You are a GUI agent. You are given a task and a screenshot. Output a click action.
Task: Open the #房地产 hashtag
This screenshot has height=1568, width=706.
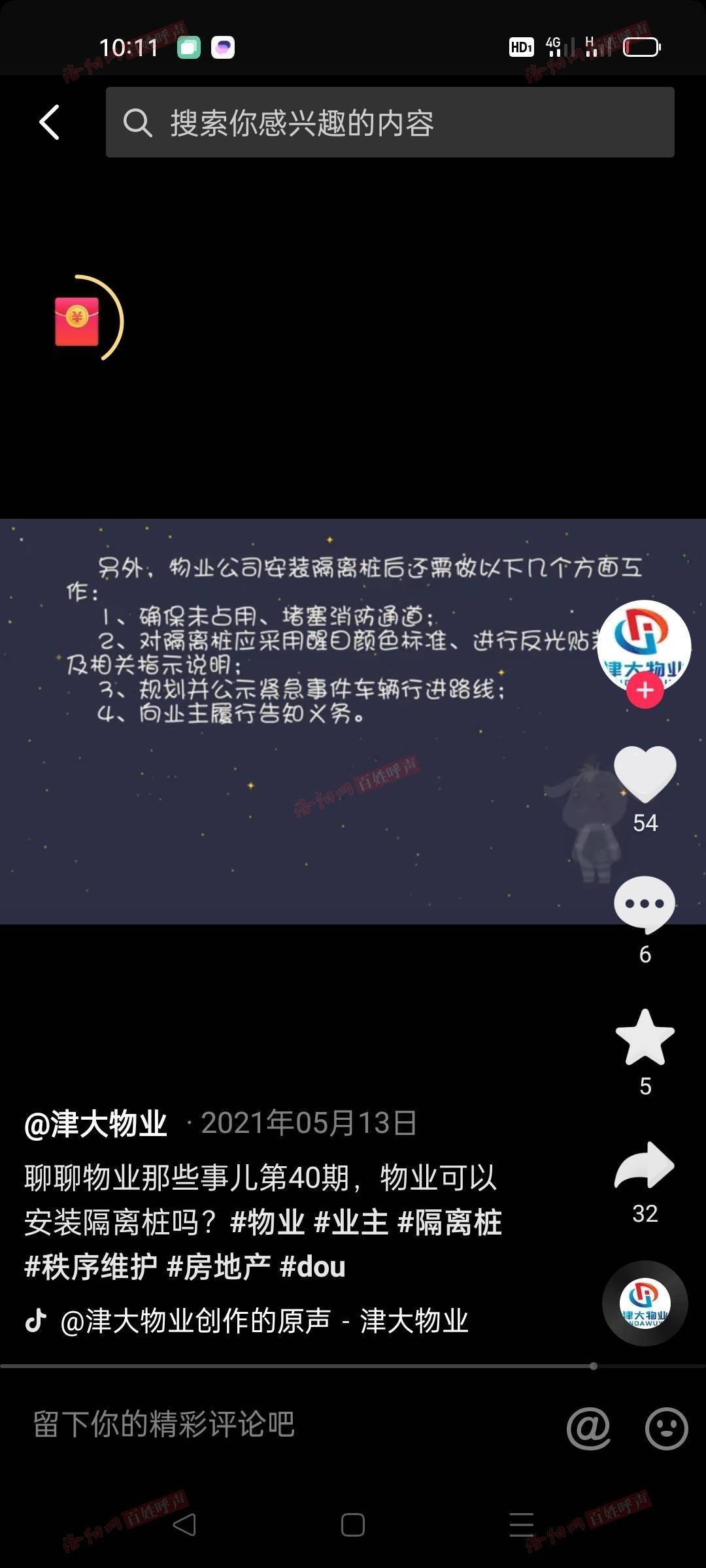pyautogui.click(x=219, y=1267)
